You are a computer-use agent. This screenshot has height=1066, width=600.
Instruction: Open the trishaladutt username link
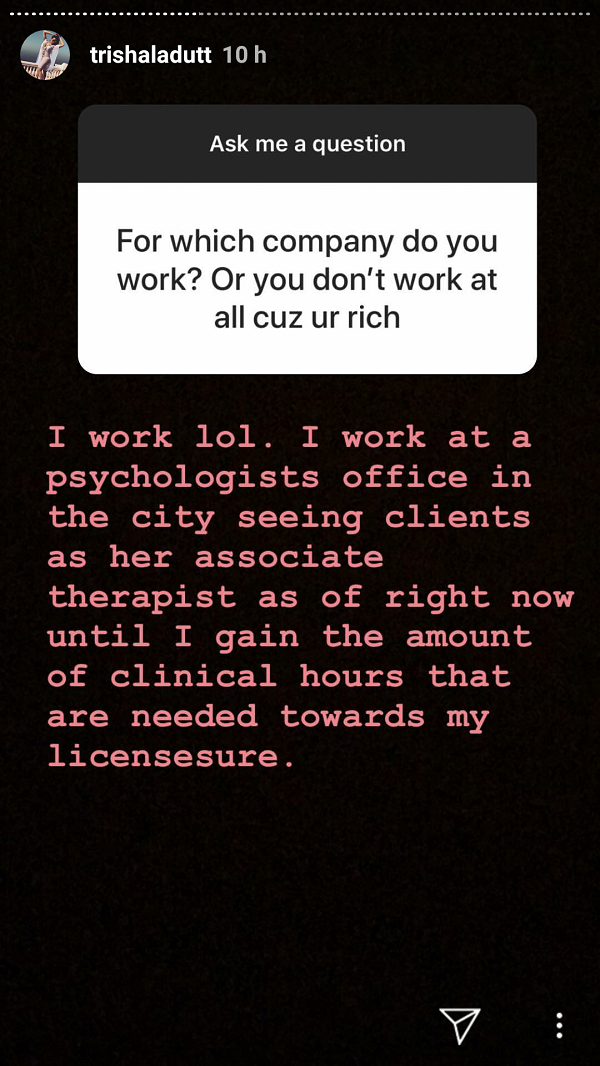151,56
